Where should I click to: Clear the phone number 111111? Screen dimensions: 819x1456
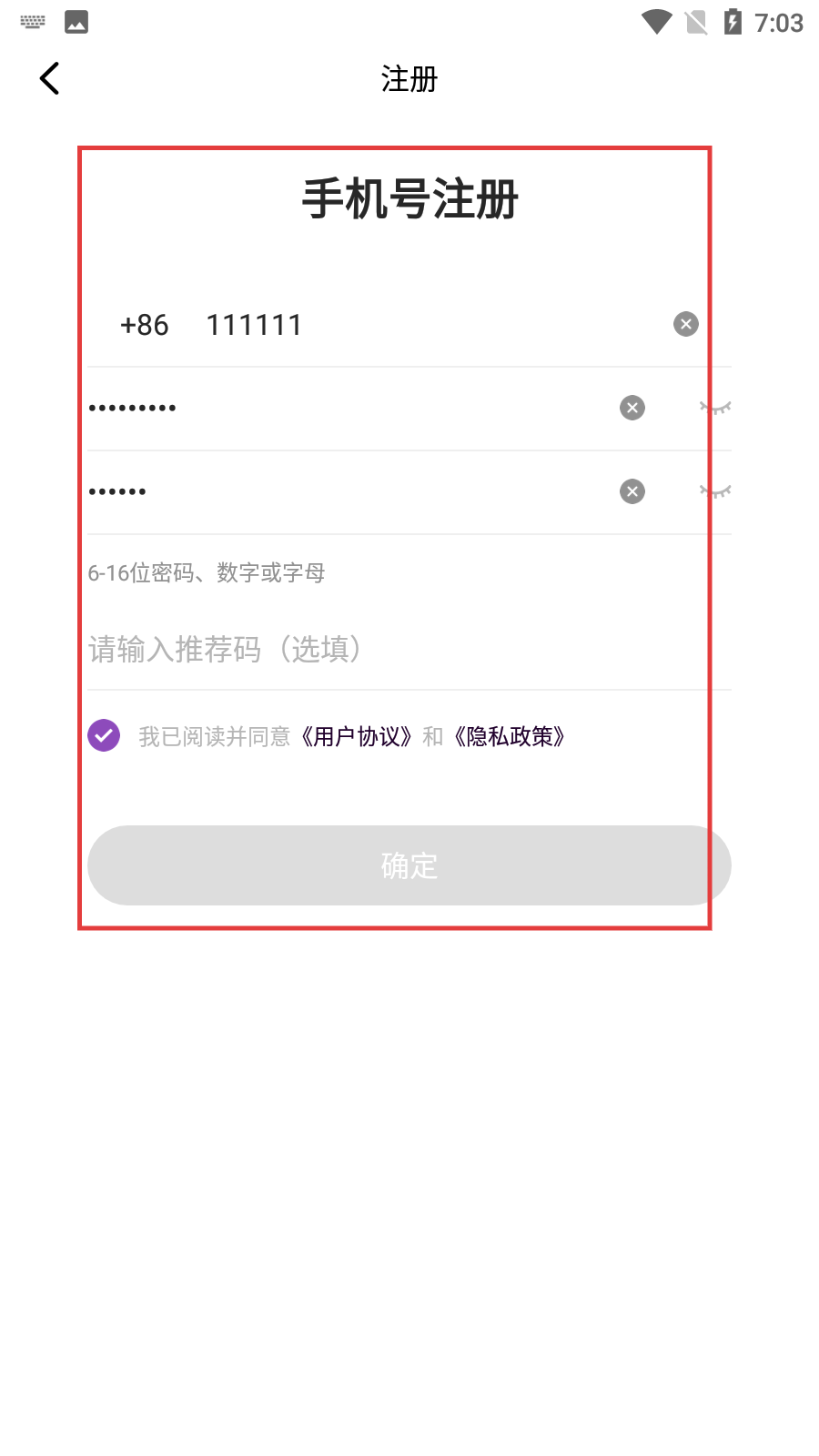click(x=685, y=324)
